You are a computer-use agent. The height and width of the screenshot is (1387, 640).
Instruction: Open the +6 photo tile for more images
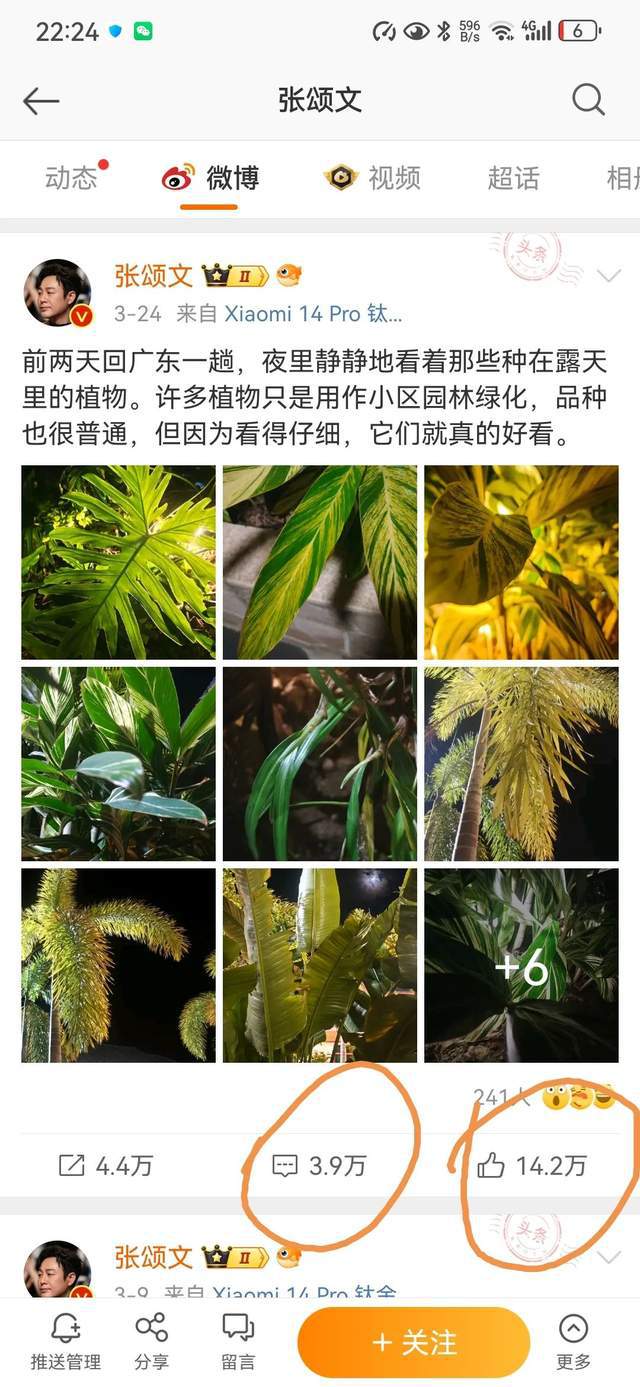pyautogui.click(x=521, y=965)
